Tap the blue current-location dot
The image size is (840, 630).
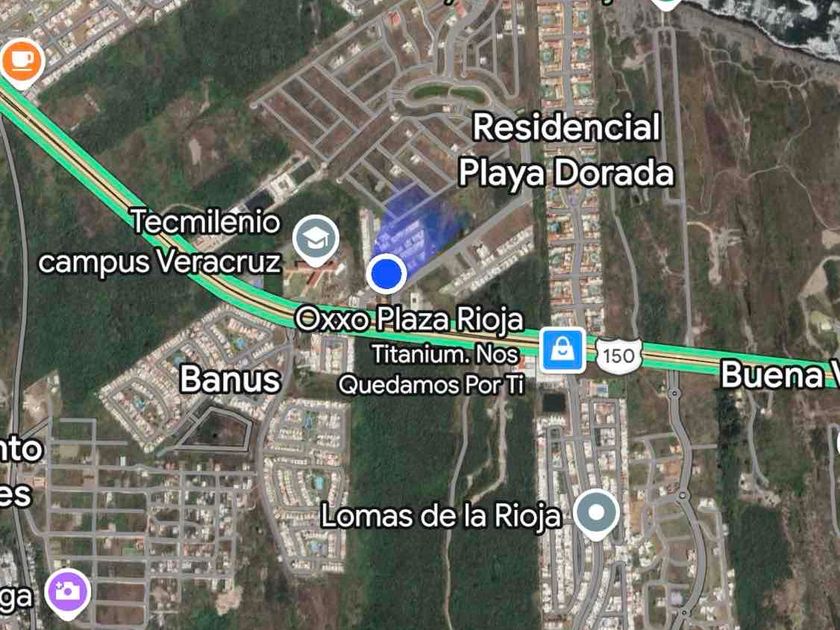click(x=387, y=273)
